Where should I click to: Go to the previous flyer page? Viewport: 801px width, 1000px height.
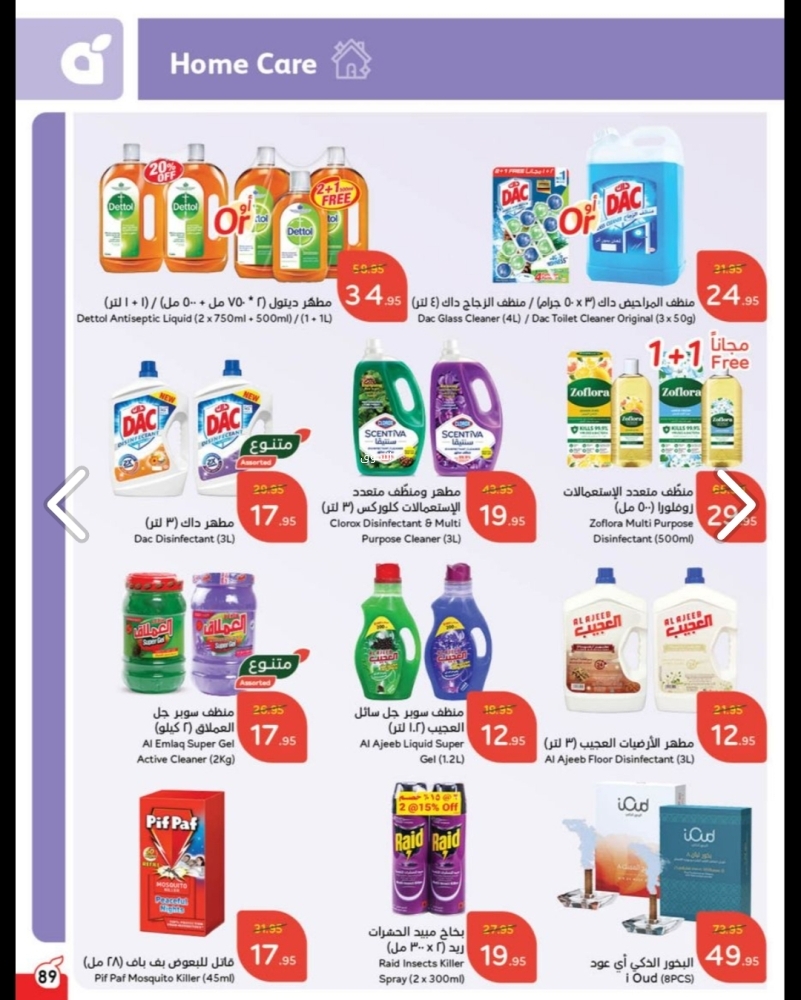[x=68, y=504]
